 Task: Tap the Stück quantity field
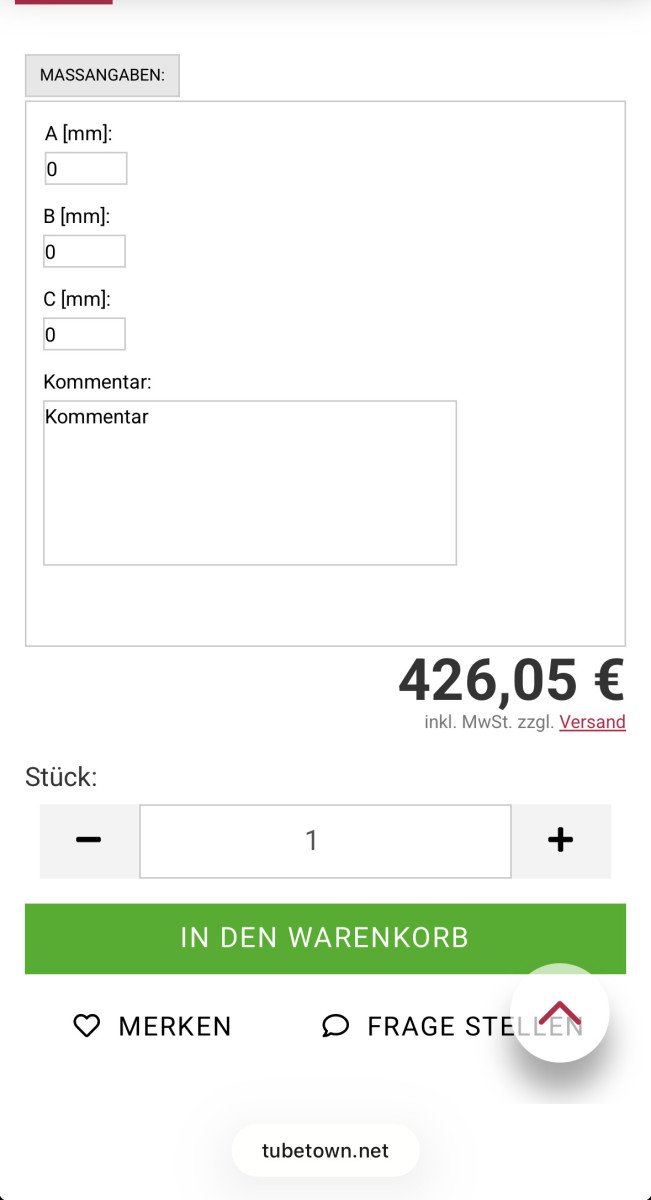(325, 841)
